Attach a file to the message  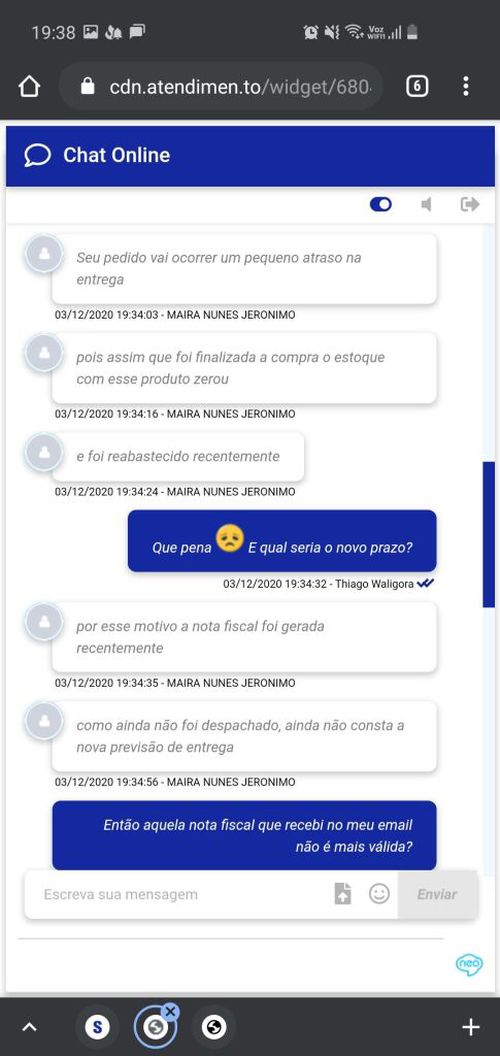[x=343, y=894]
